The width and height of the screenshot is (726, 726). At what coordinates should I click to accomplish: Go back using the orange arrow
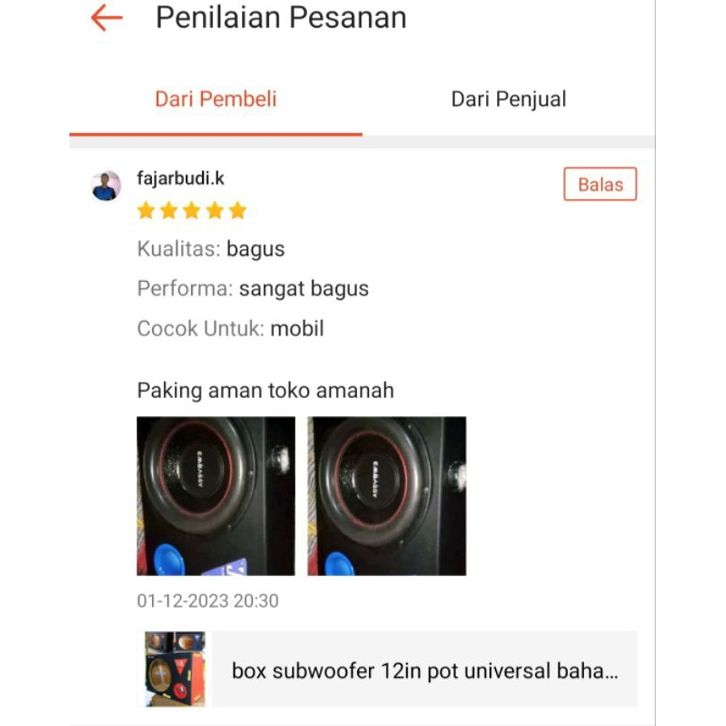pyautogui.click(x=106, y=18)
